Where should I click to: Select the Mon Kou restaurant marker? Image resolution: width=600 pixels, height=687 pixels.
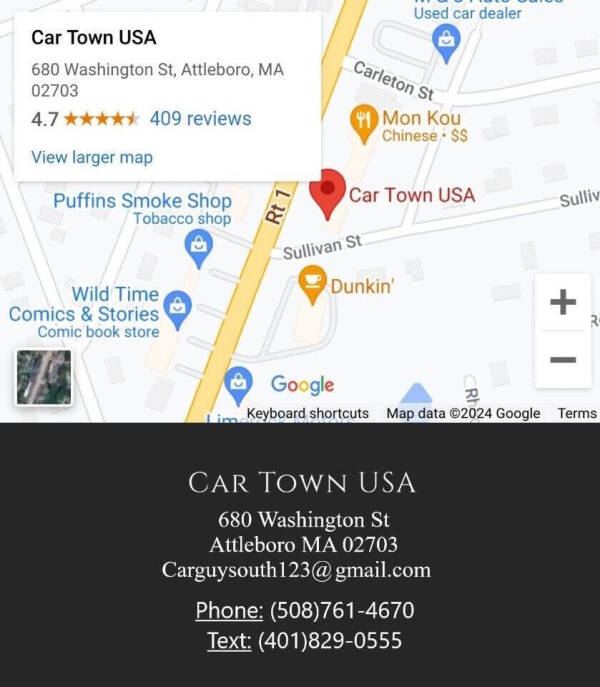click(x=362, y=123)
